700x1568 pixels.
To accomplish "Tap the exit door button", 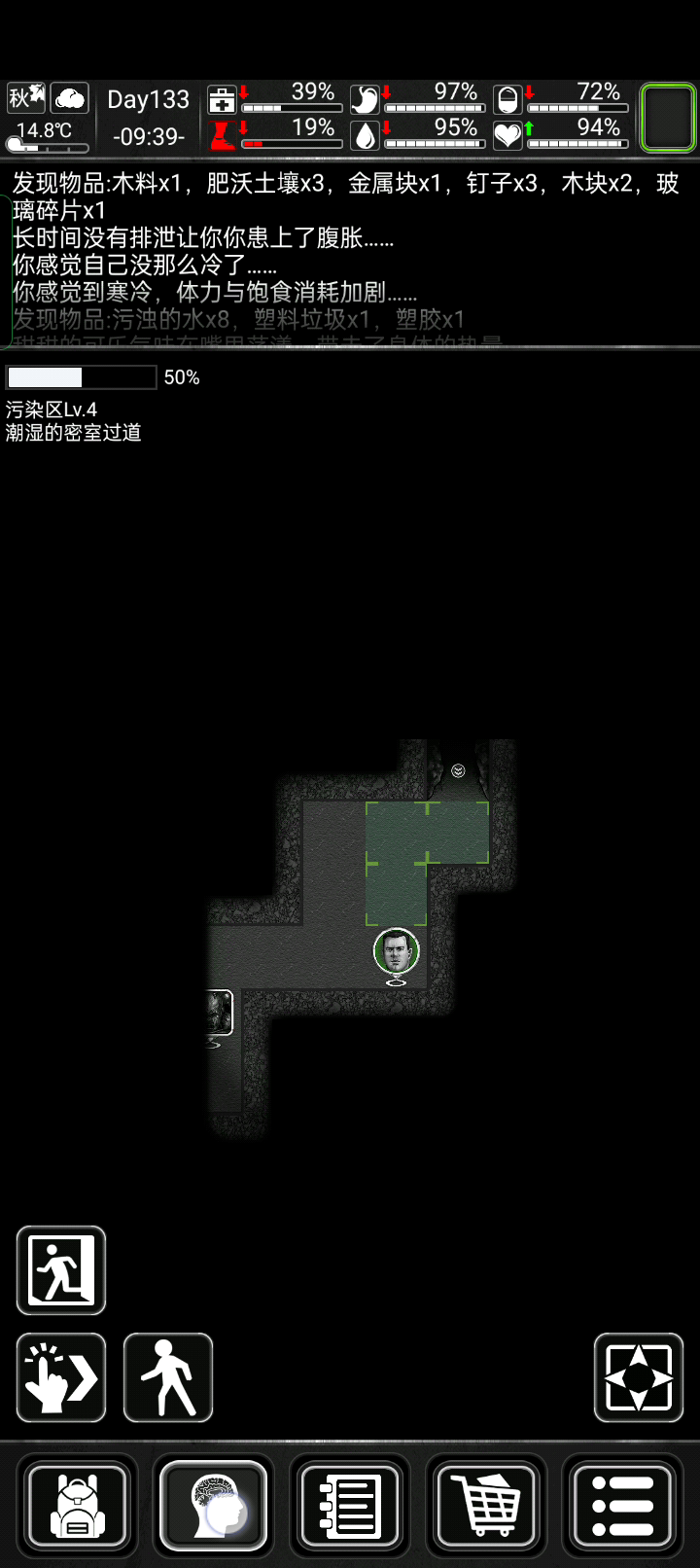I will (x=61, y=1270).
